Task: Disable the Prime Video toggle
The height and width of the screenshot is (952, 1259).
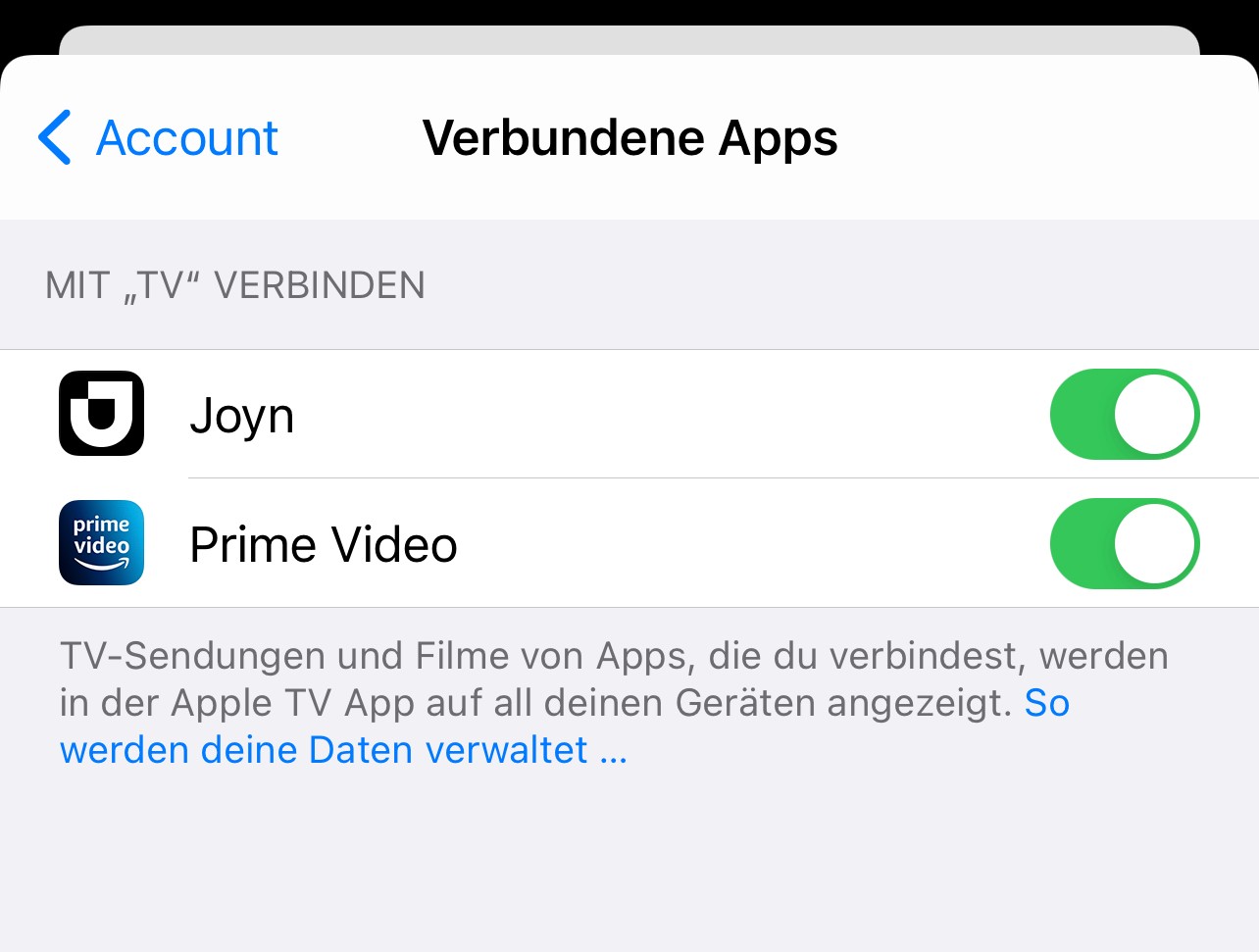Action: point(1124,543)
